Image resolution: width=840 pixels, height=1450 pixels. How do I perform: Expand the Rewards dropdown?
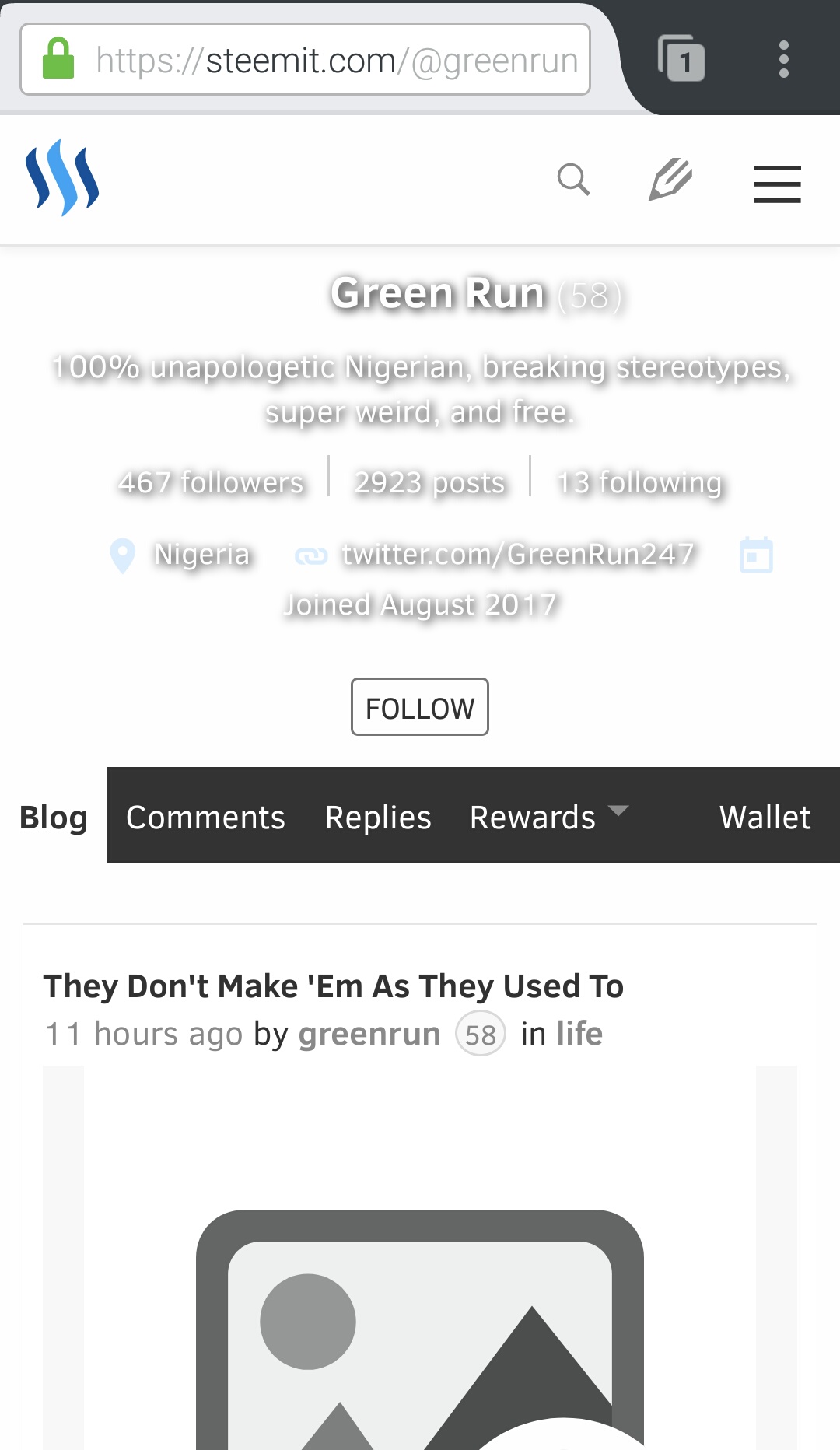[549, 817]
